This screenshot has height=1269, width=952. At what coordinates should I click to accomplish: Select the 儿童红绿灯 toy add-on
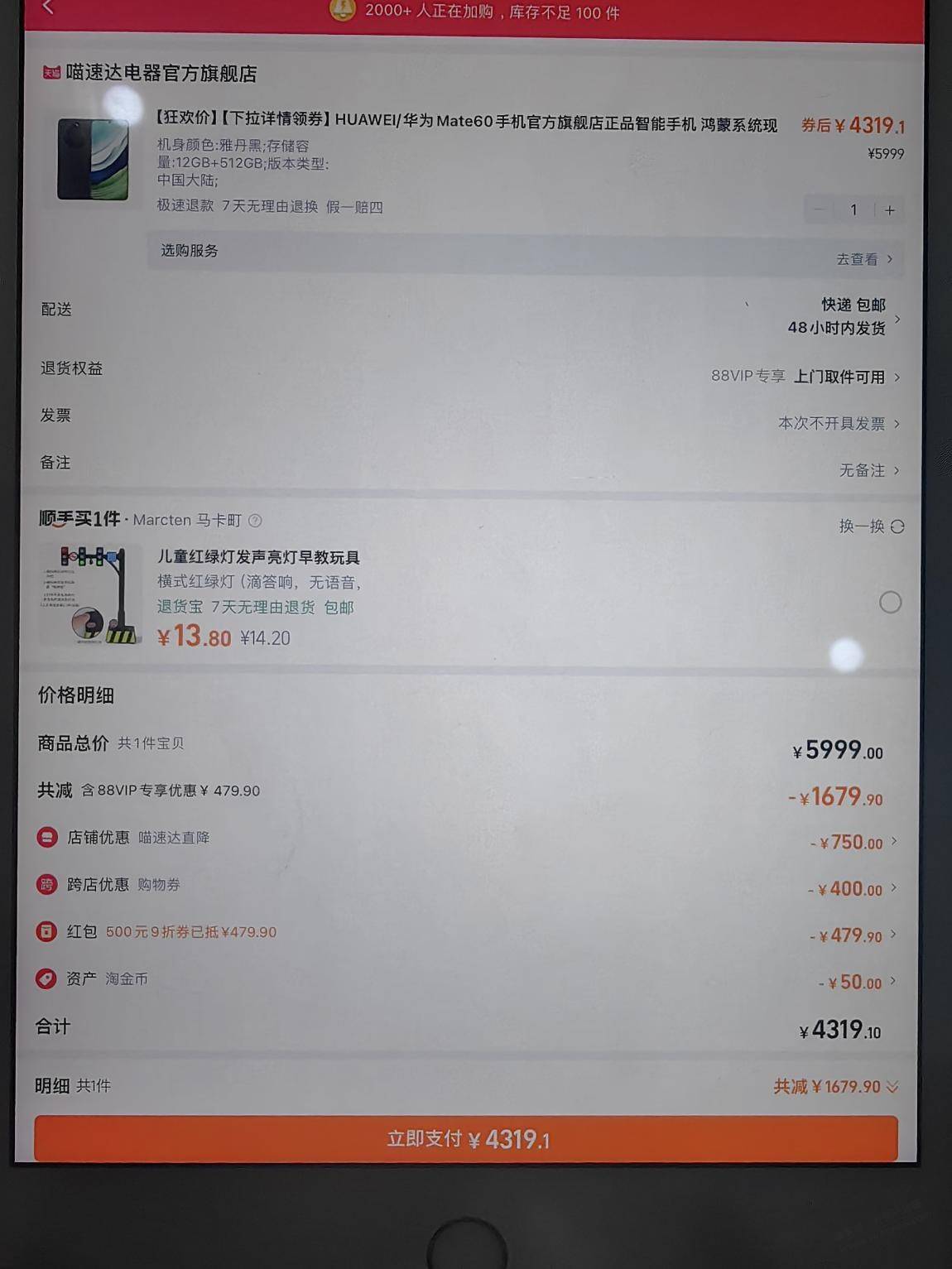coord(890,603)
